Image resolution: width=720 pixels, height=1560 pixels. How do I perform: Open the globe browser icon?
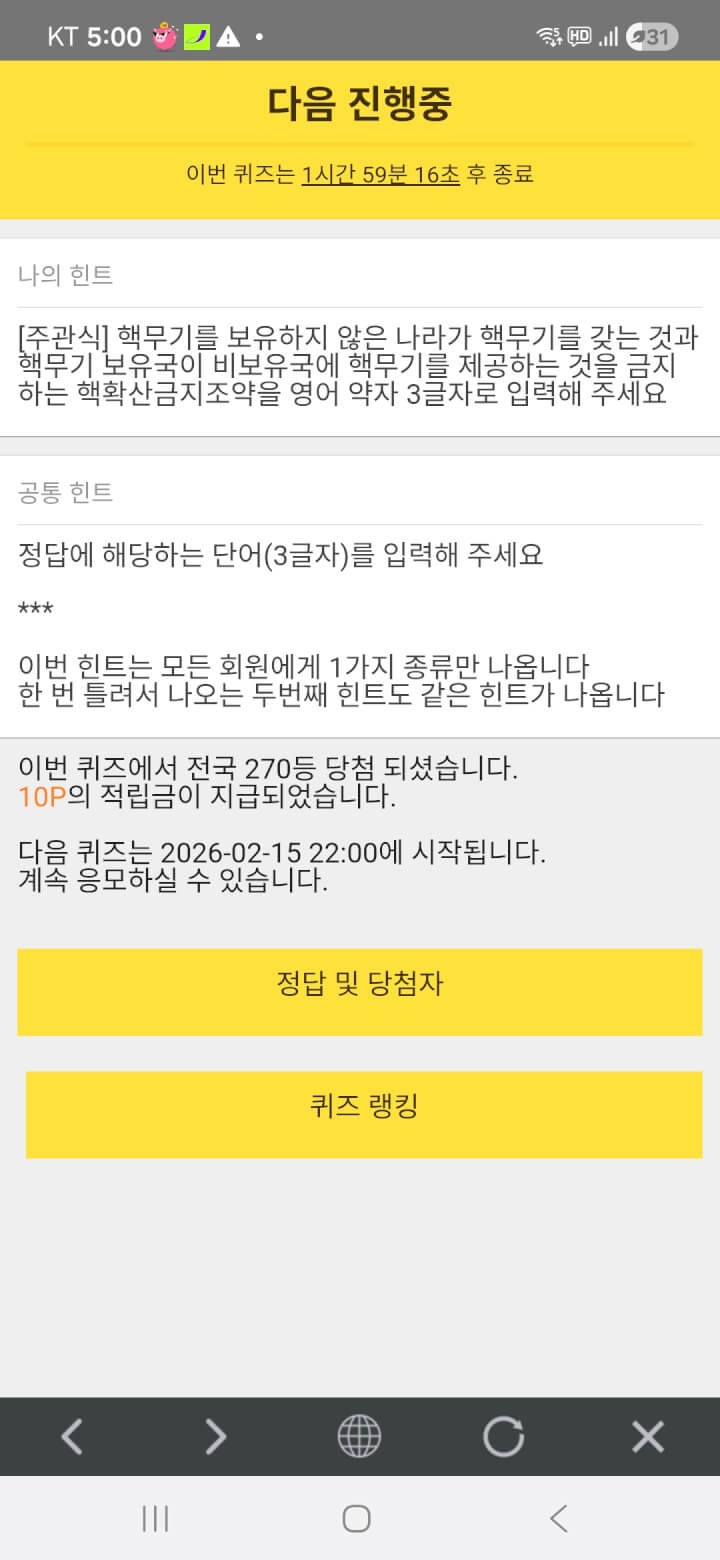point(359,1437)
